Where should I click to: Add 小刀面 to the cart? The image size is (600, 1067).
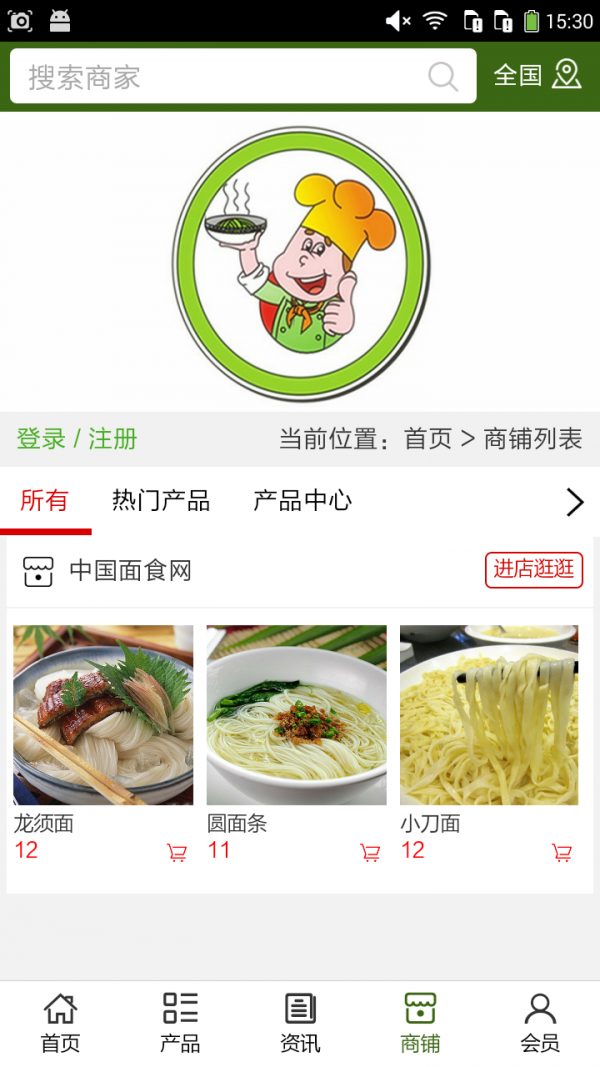[x=562, y=853]
